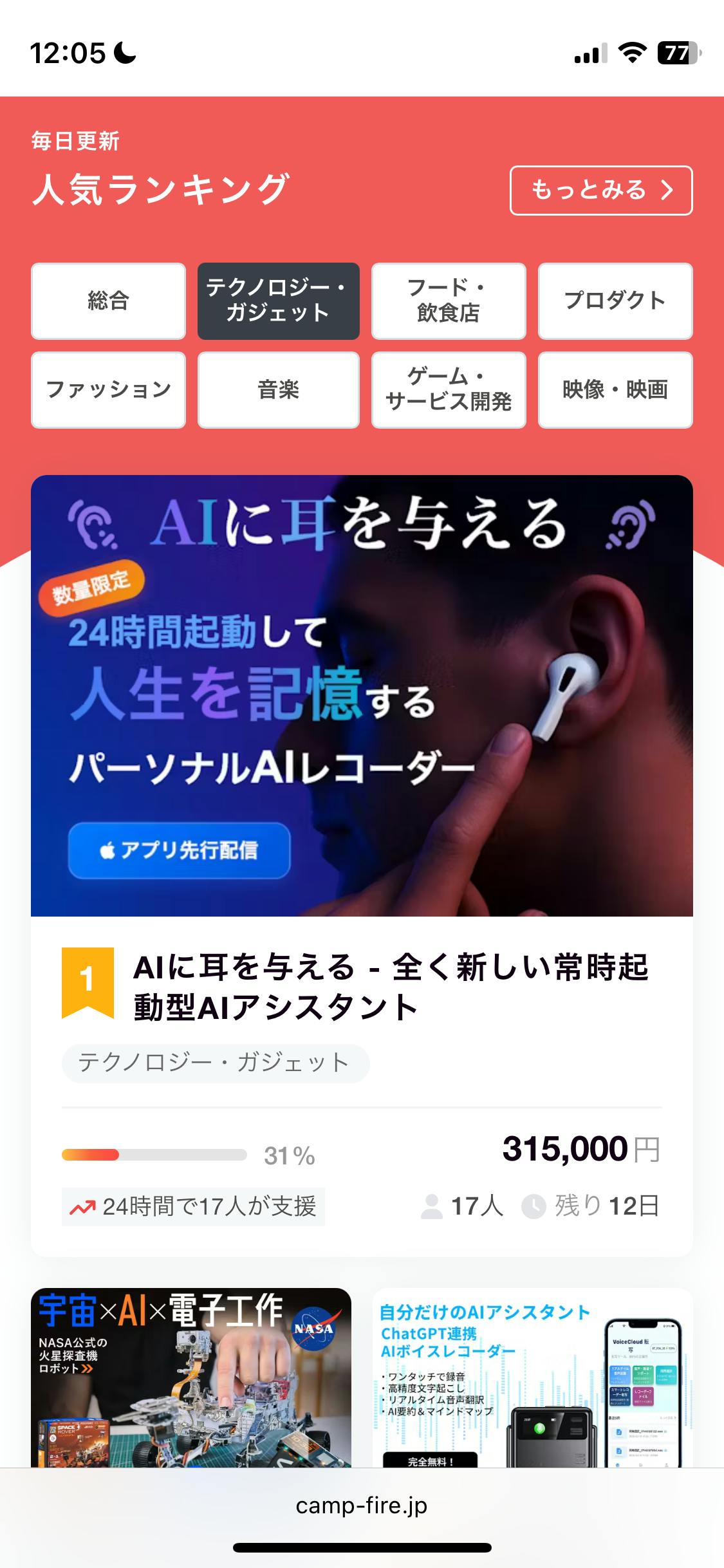Select the 映像・映画 category
This screenshot has width=724, height=1568.
[x=615, y=389]
